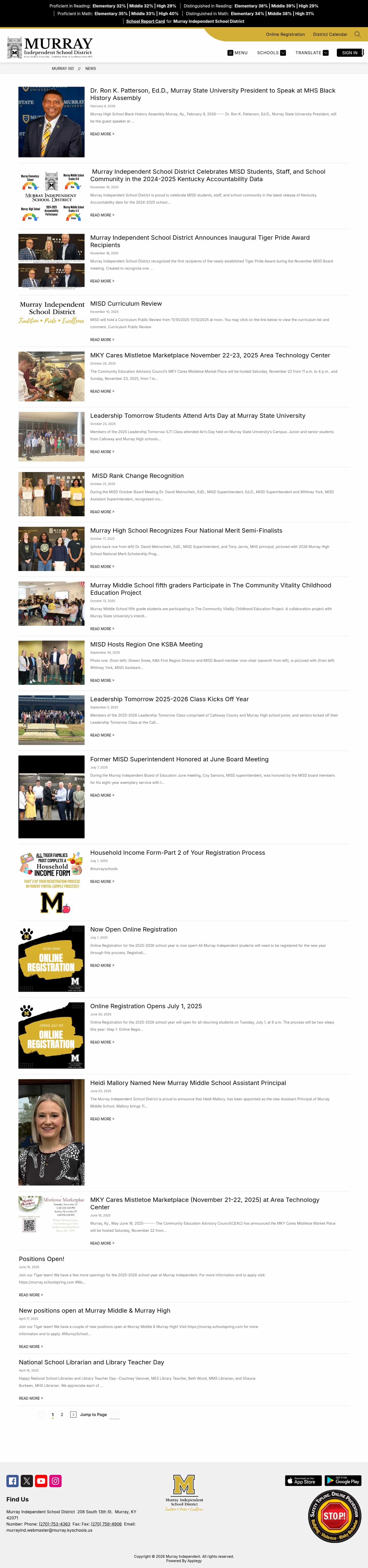Image resolution: width=368 pixels, height=1568 pixels.
Task: Open the YouTube icon in footer
Action: (x=41, y=1481)
